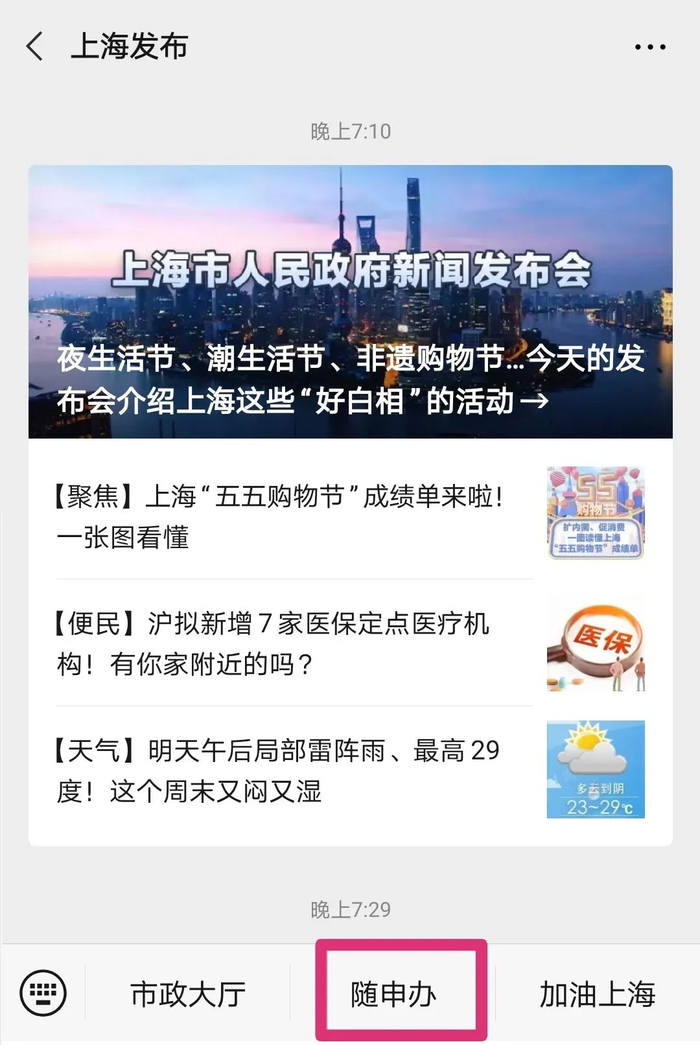Viewport: 700px width, 1045px height.
Task: Open the 市政大厅 menu
Action: click(x=188, y=993)
